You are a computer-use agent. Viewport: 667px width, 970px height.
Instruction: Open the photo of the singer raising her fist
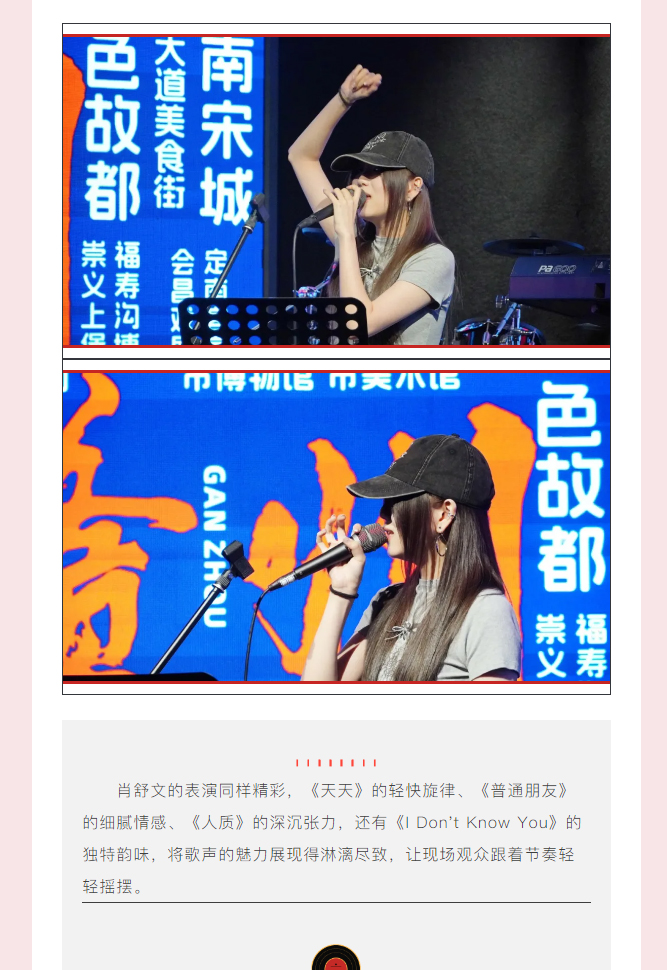(336, 191)
